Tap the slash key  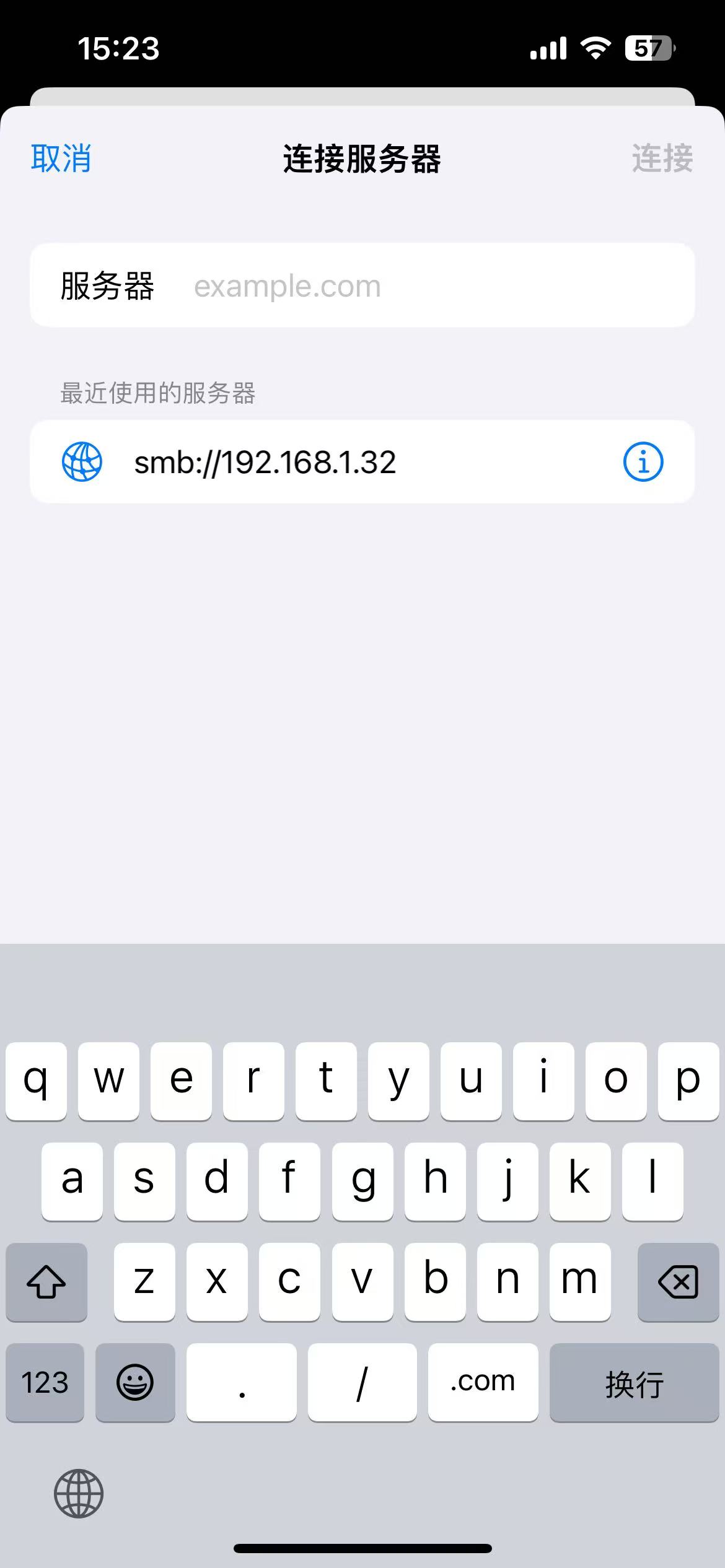tap(362, 1382)
